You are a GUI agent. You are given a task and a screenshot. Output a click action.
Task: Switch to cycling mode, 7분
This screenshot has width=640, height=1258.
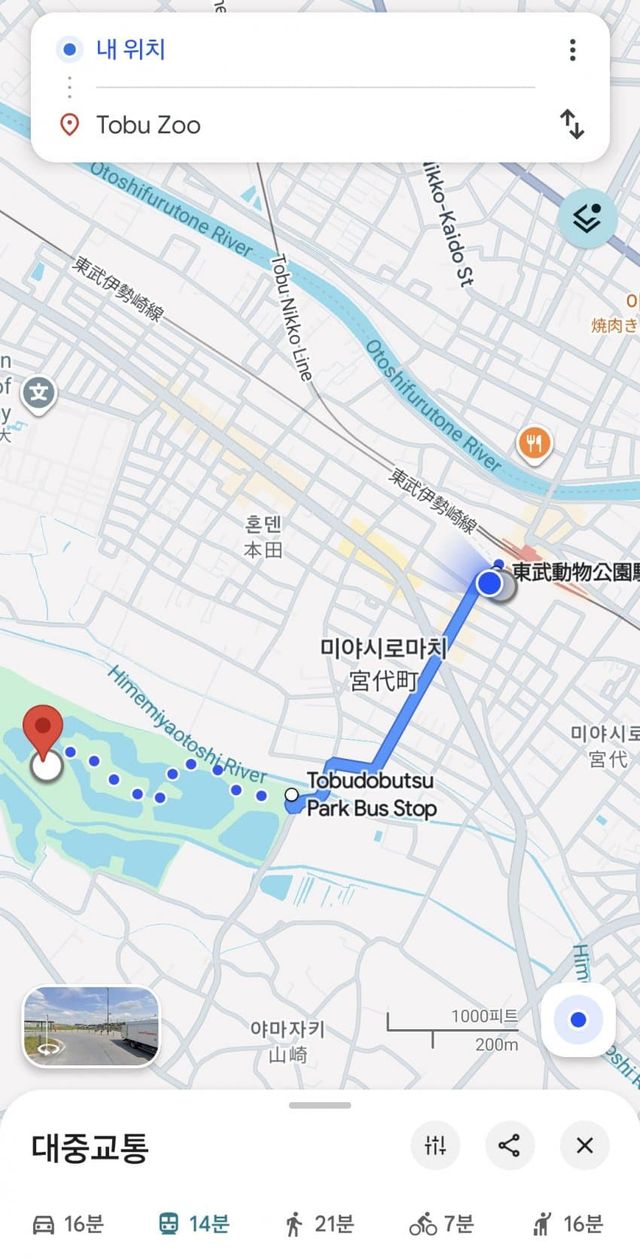click(x=441, y=1224)
